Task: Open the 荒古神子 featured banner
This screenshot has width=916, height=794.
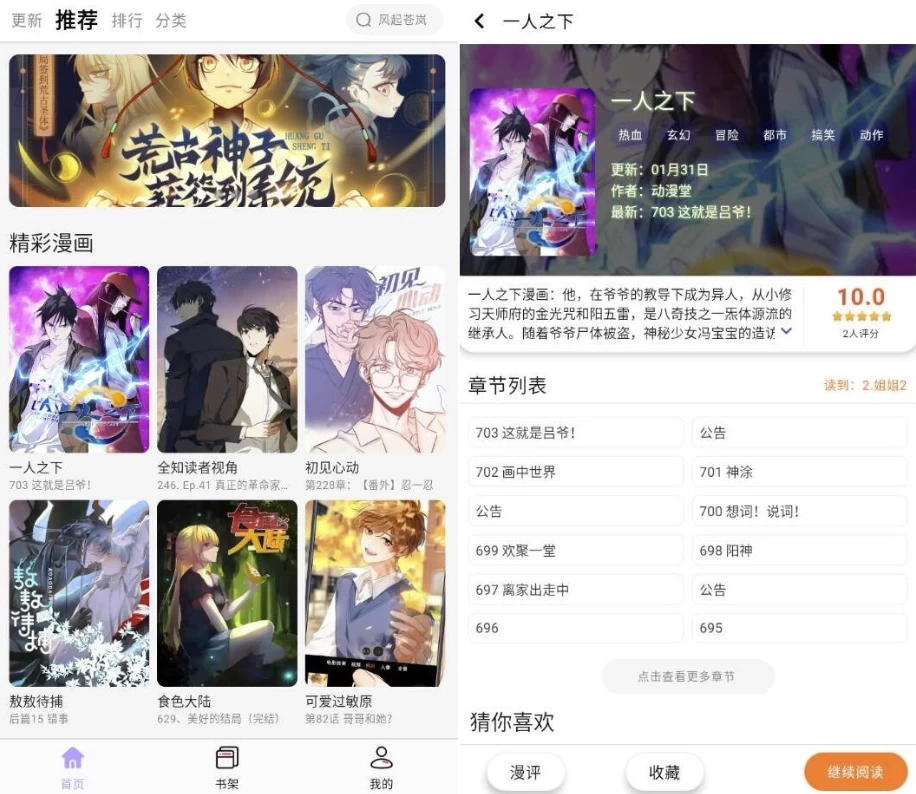Action: [x=227, y=130]
